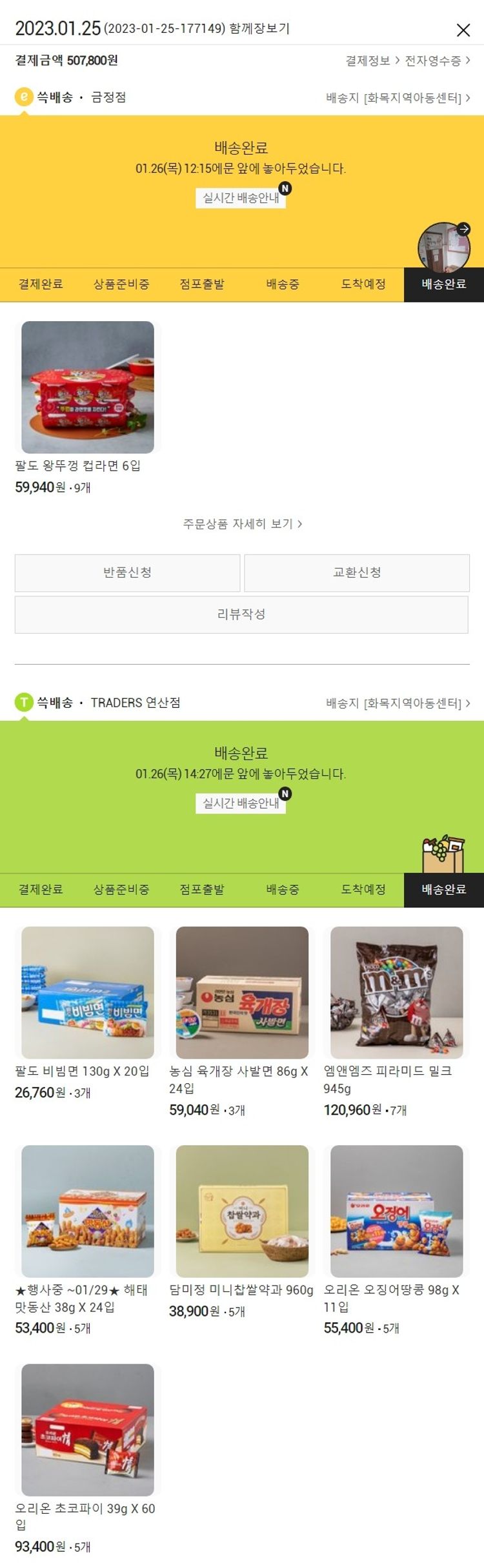This screenshot has height=1568, width=484.
Task: Close the order detail page
Action: tap(463, 30)
